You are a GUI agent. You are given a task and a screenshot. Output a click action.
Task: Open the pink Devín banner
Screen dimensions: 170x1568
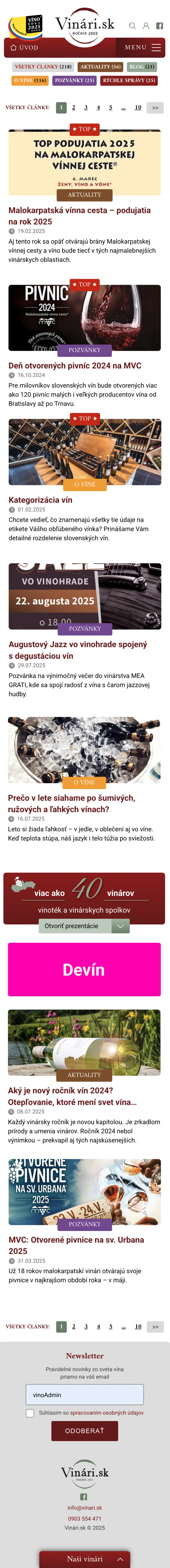[x=84, y=969]
